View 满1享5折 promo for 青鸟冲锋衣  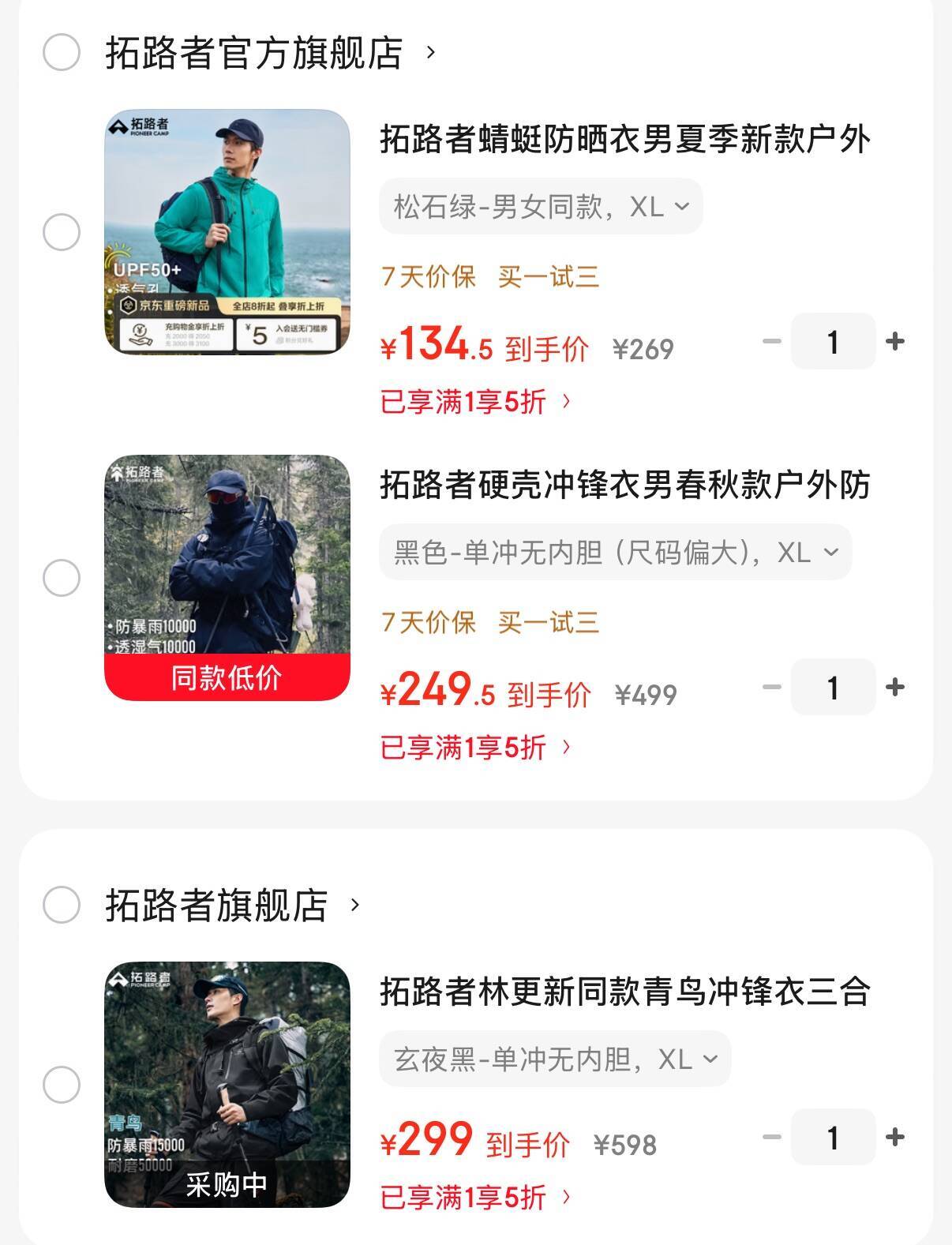[476, 1198]
